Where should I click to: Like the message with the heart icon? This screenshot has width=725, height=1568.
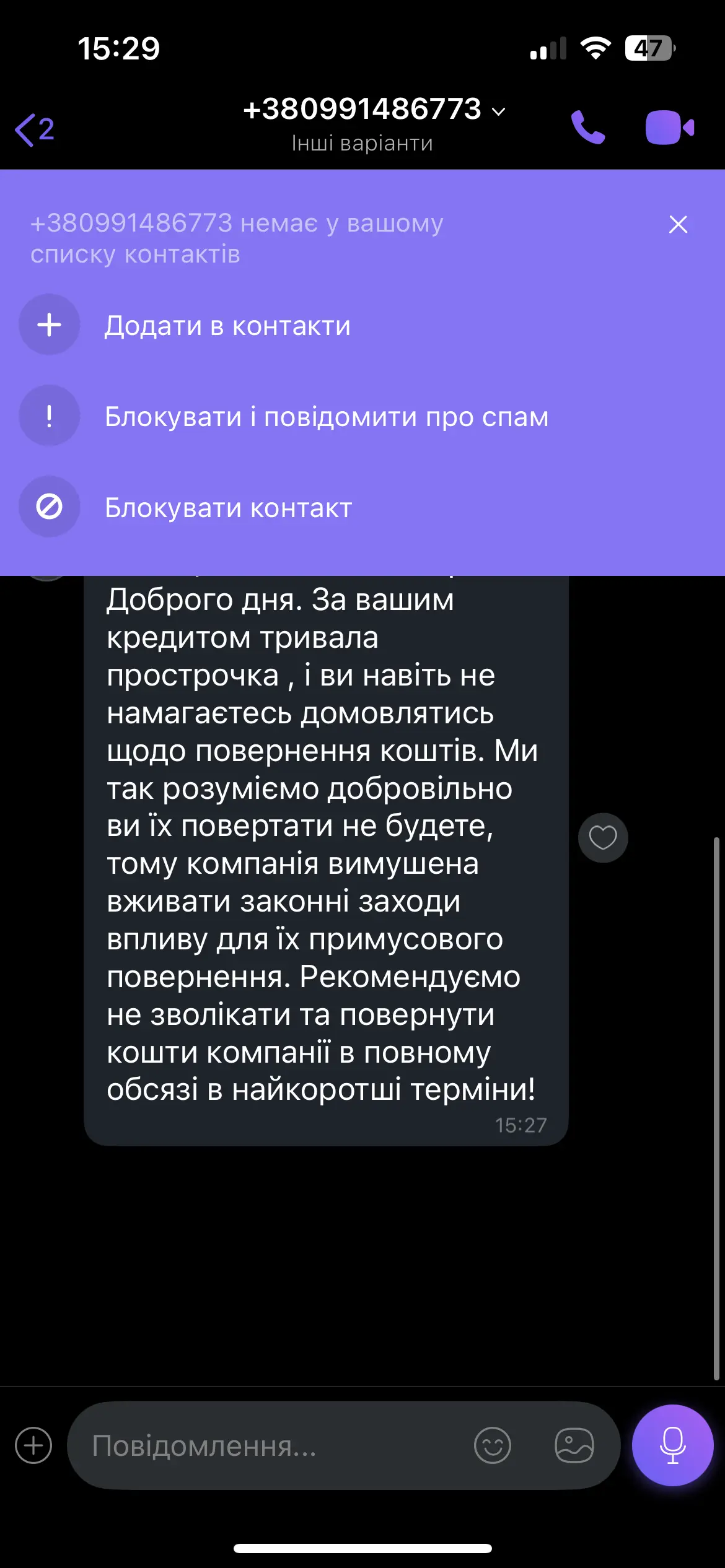602,837
